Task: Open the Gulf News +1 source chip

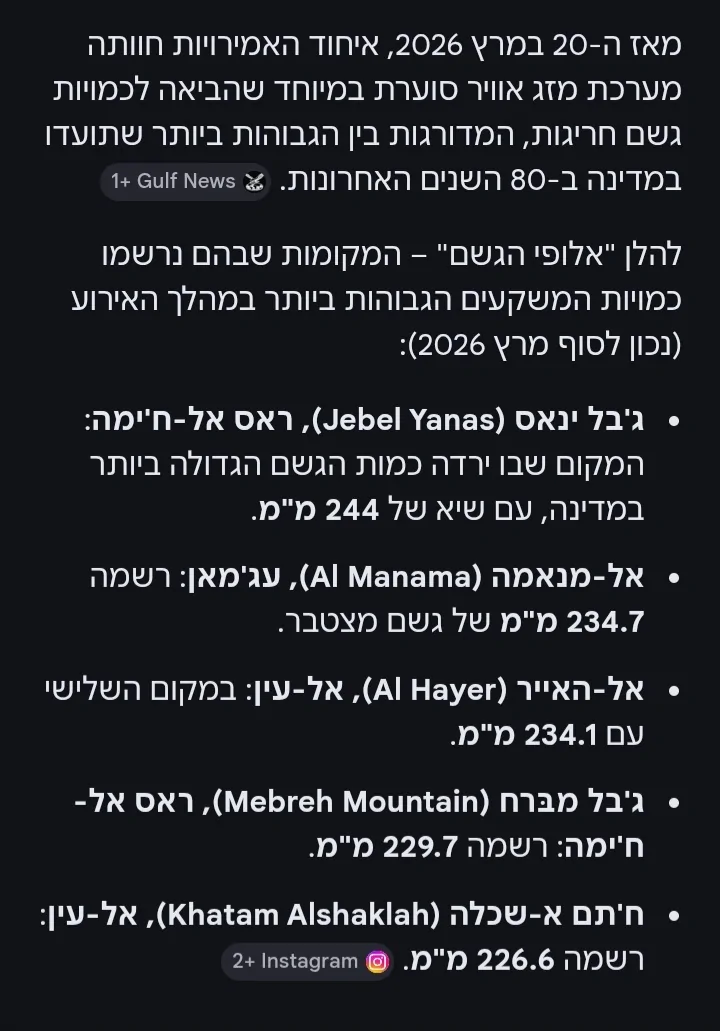Action: [186, 181]
